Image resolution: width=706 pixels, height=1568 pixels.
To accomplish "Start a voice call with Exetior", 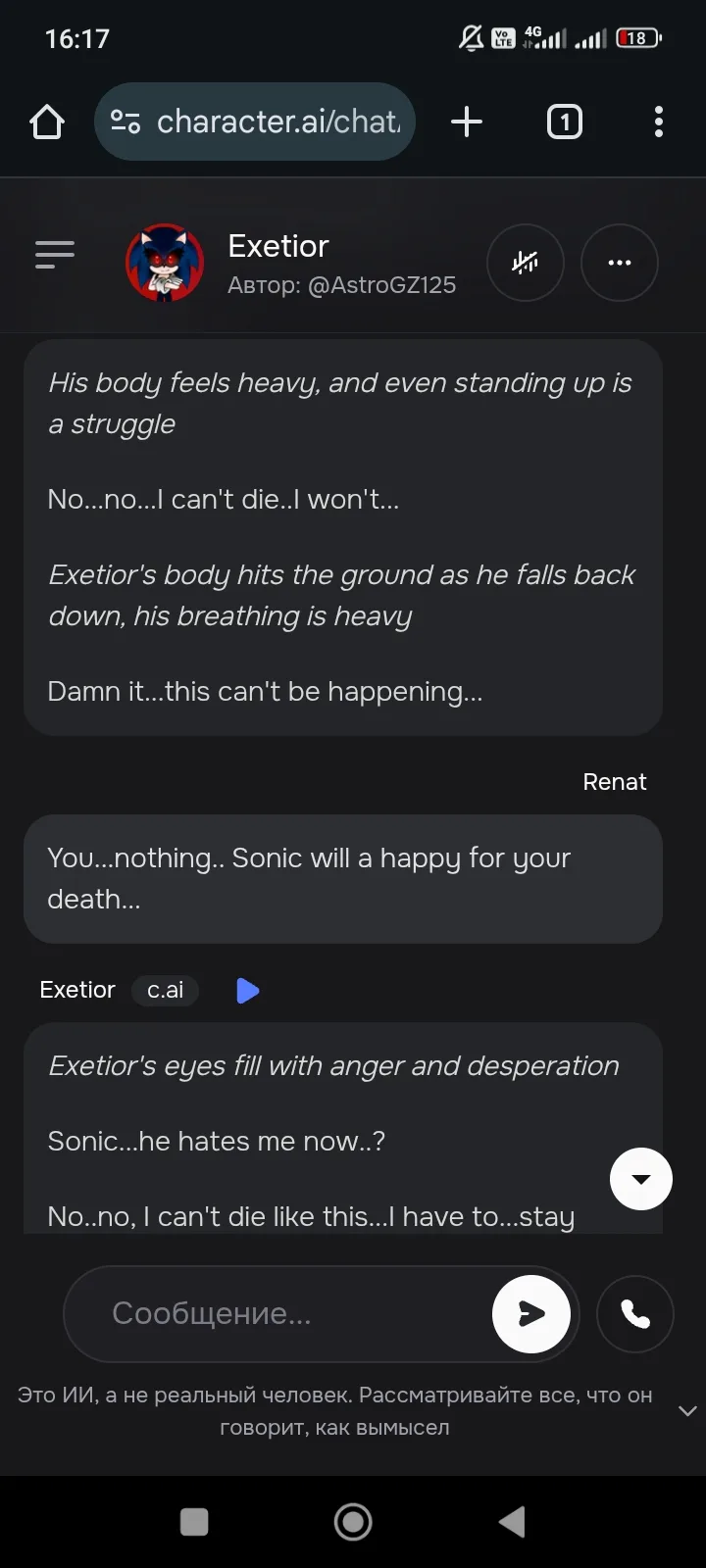I will click(635, 1314).
